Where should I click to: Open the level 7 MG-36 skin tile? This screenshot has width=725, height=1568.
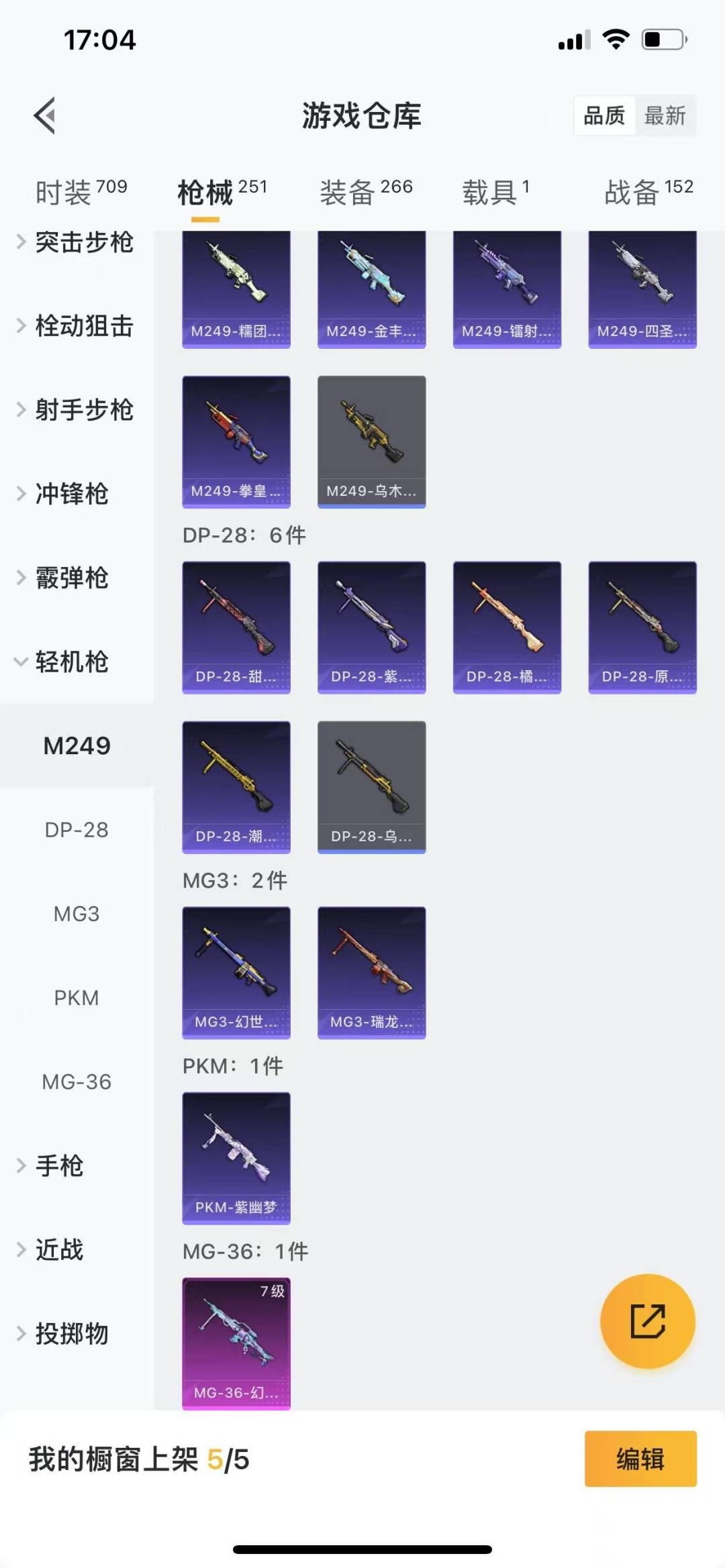[x=236, y=1343]
